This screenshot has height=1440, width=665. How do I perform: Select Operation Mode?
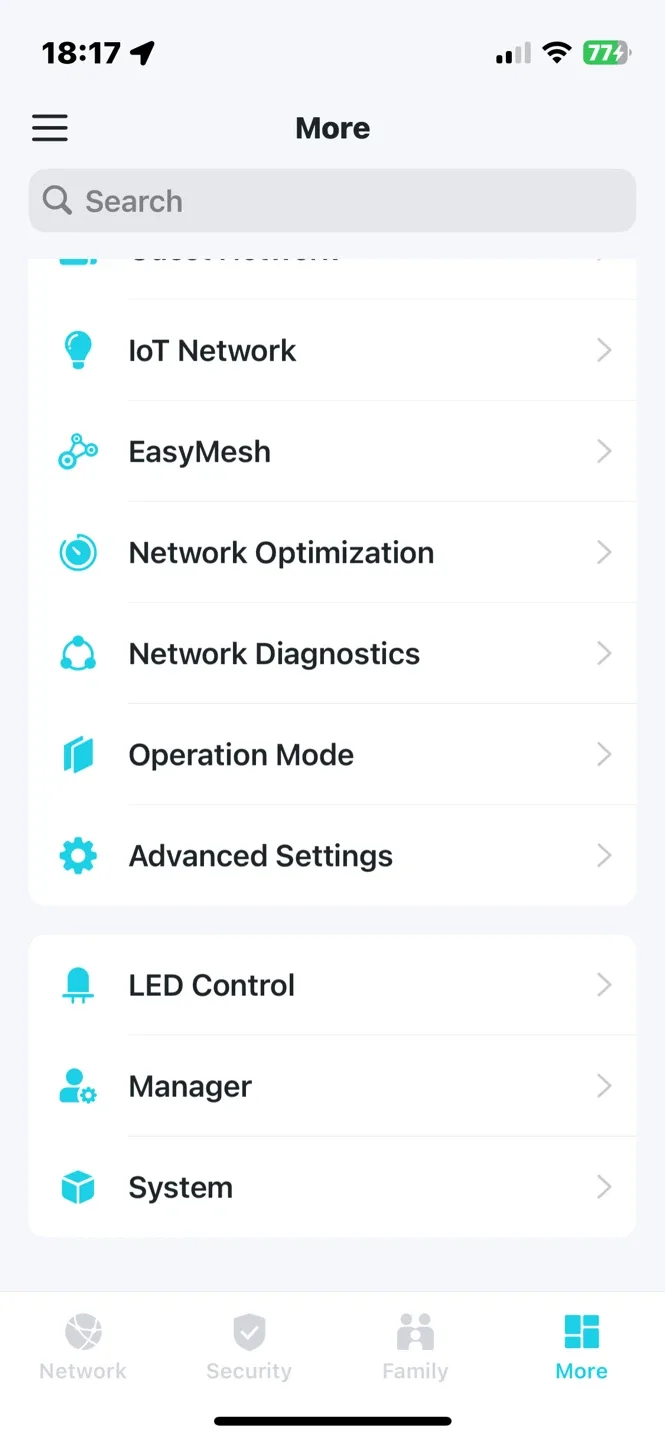(332, 754)
